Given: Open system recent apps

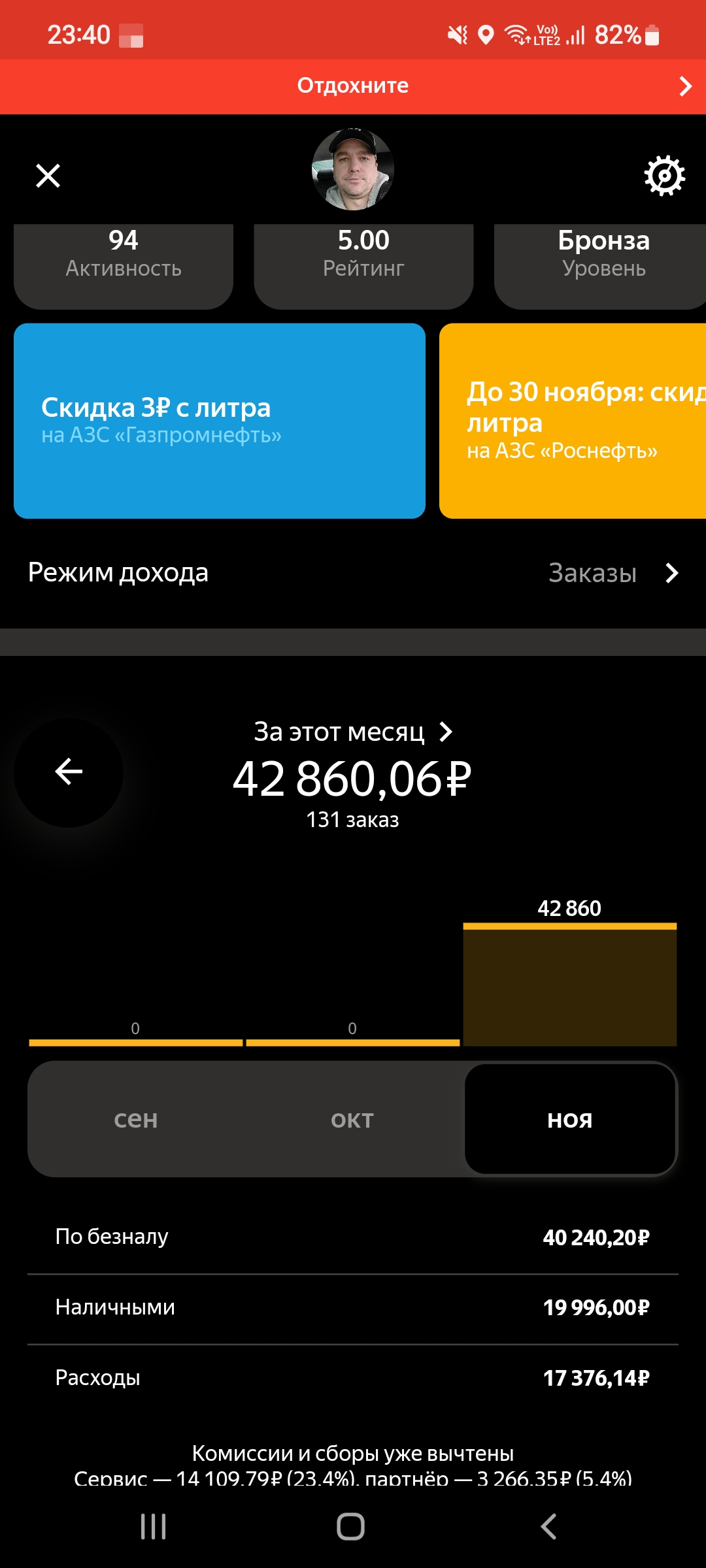Looking at the screenshot, I should 154,1527.
